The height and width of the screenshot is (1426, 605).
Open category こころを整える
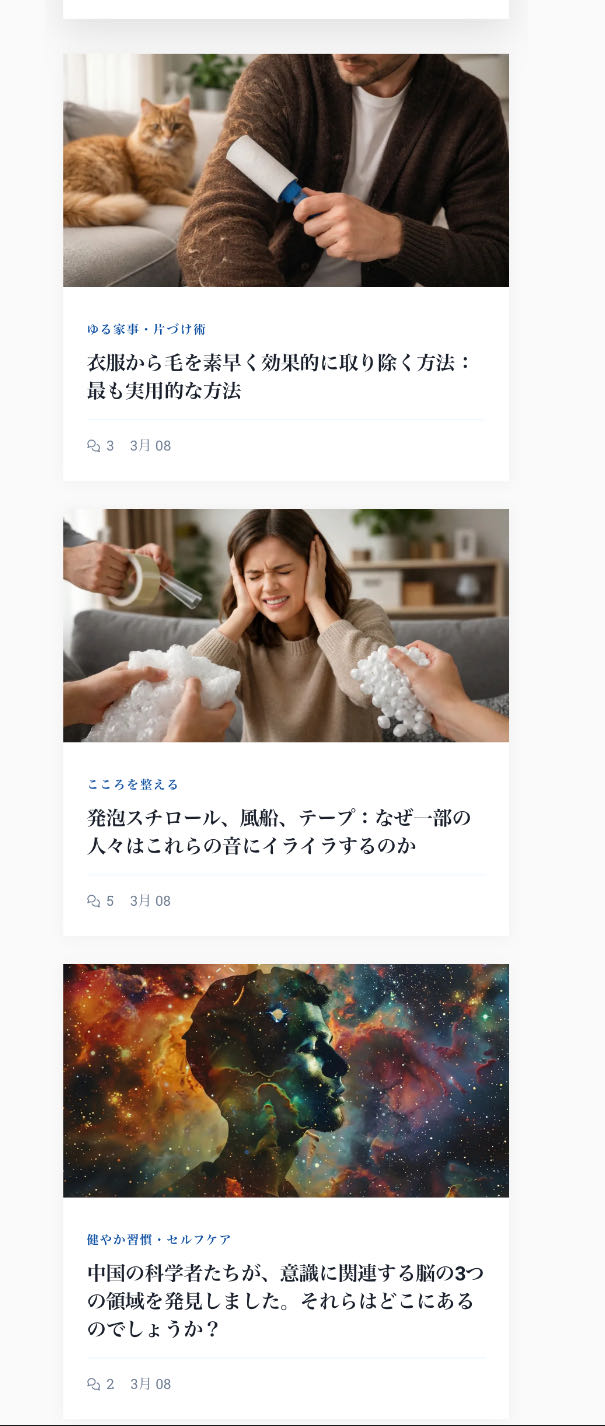point(133,784)
